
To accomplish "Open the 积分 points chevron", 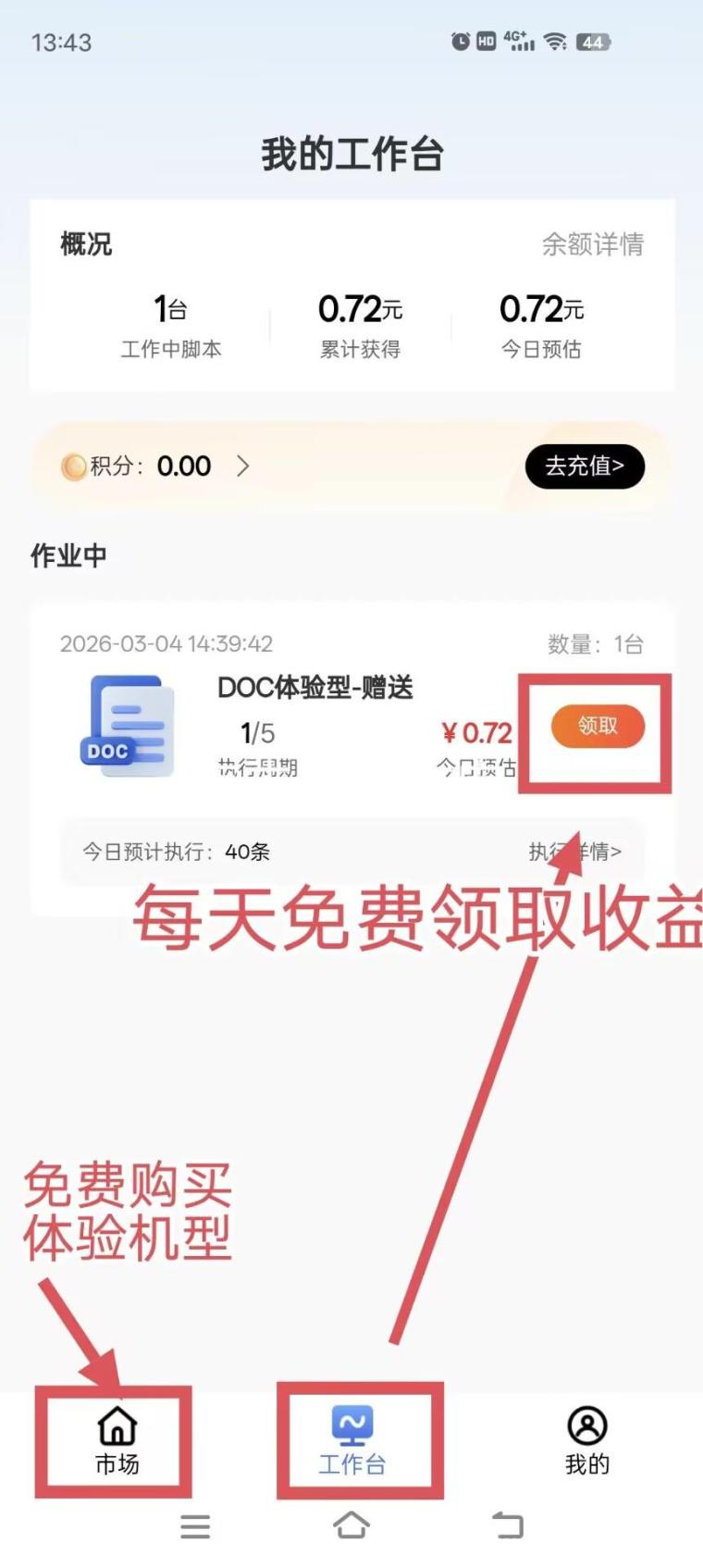I will tap(243, 466).
